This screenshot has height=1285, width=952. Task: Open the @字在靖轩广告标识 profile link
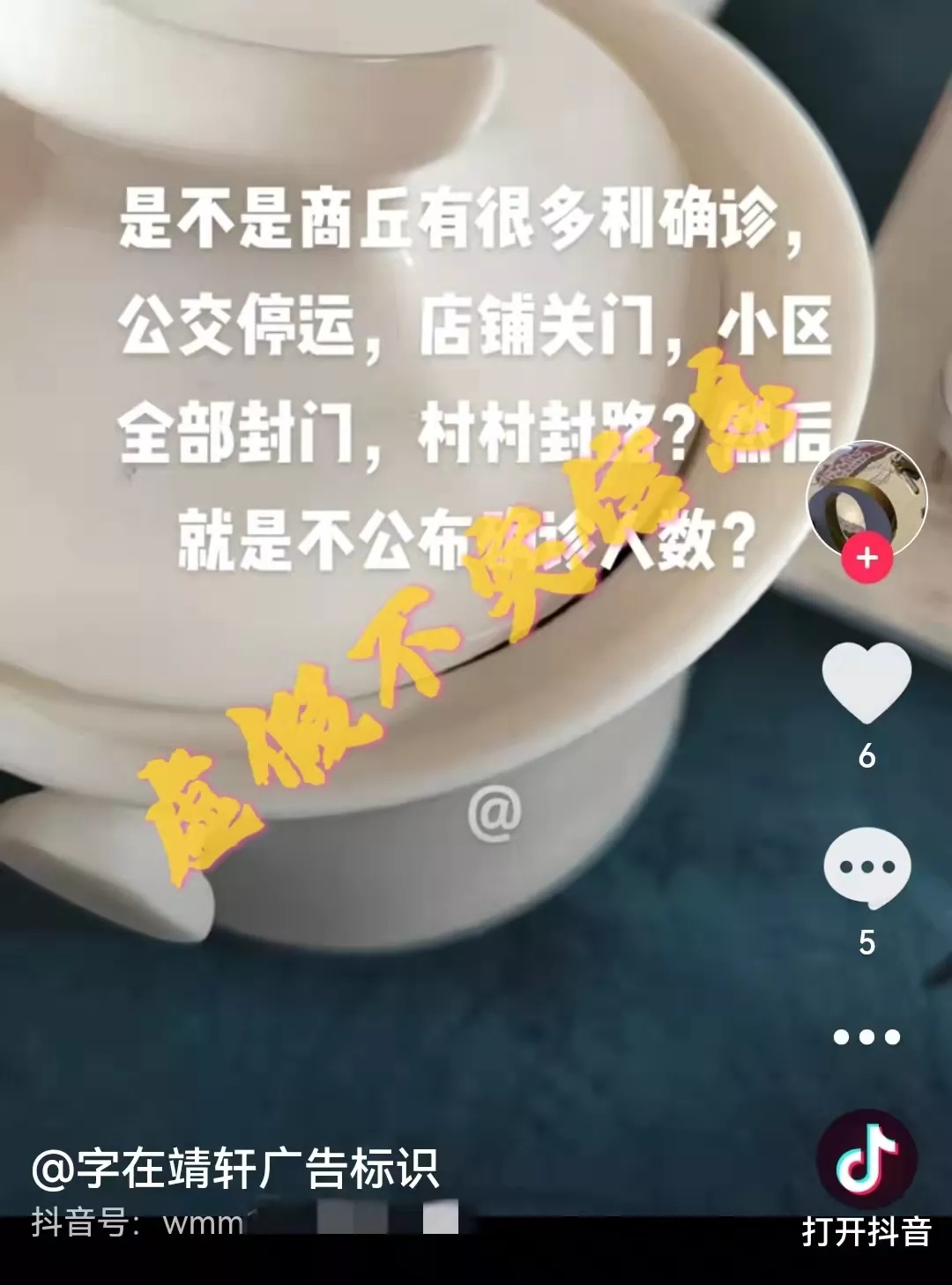tap(235, 1169)
